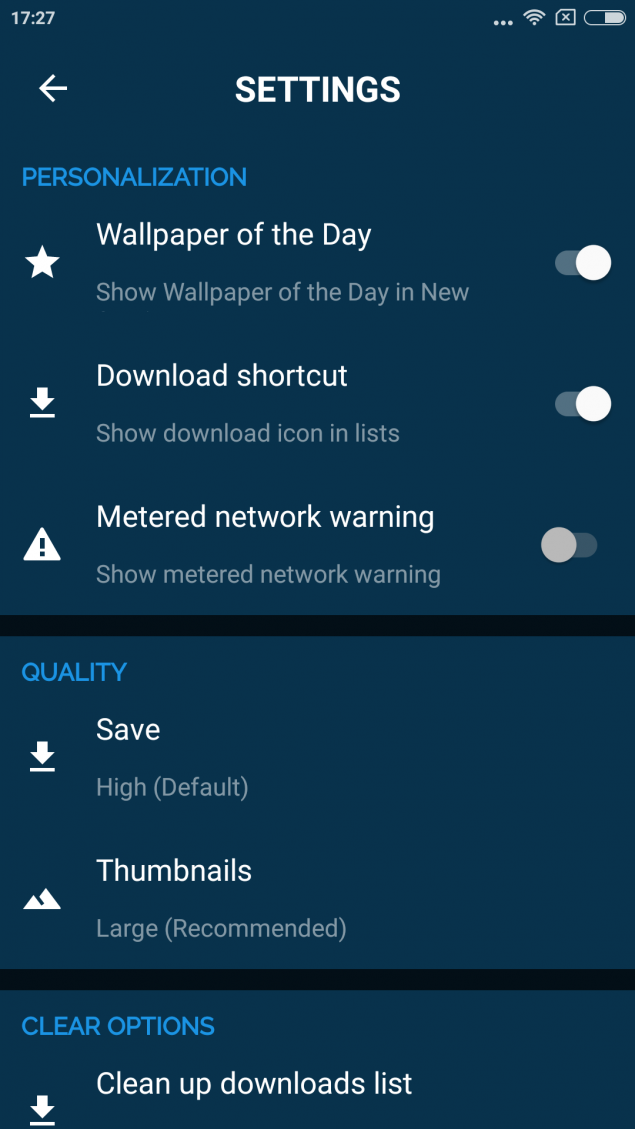Go back using the arrow icon
Viewport: 635px width, 1129px height.
pos(53,89)
